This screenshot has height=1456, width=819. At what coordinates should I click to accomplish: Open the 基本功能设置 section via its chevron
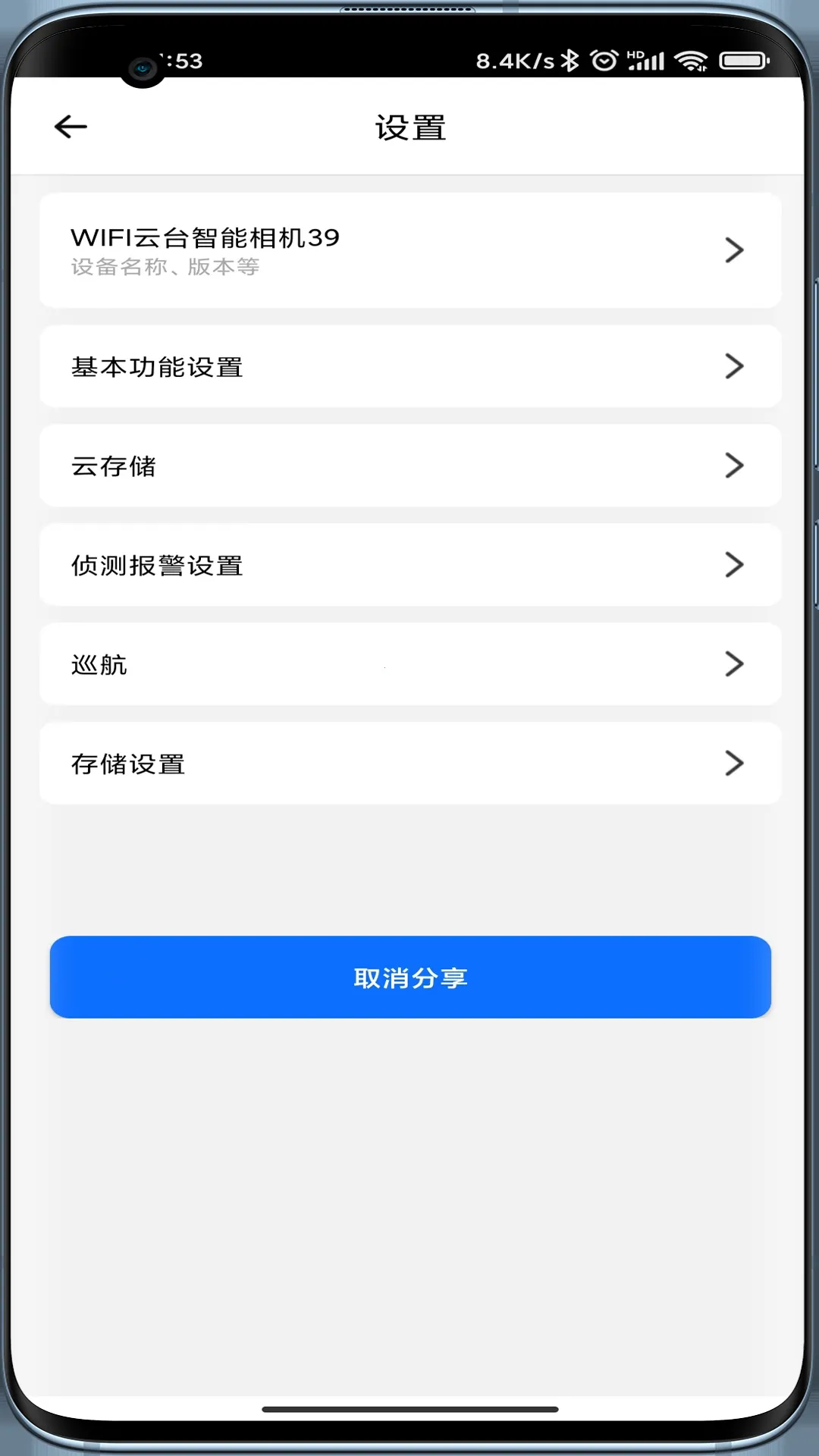733,366
